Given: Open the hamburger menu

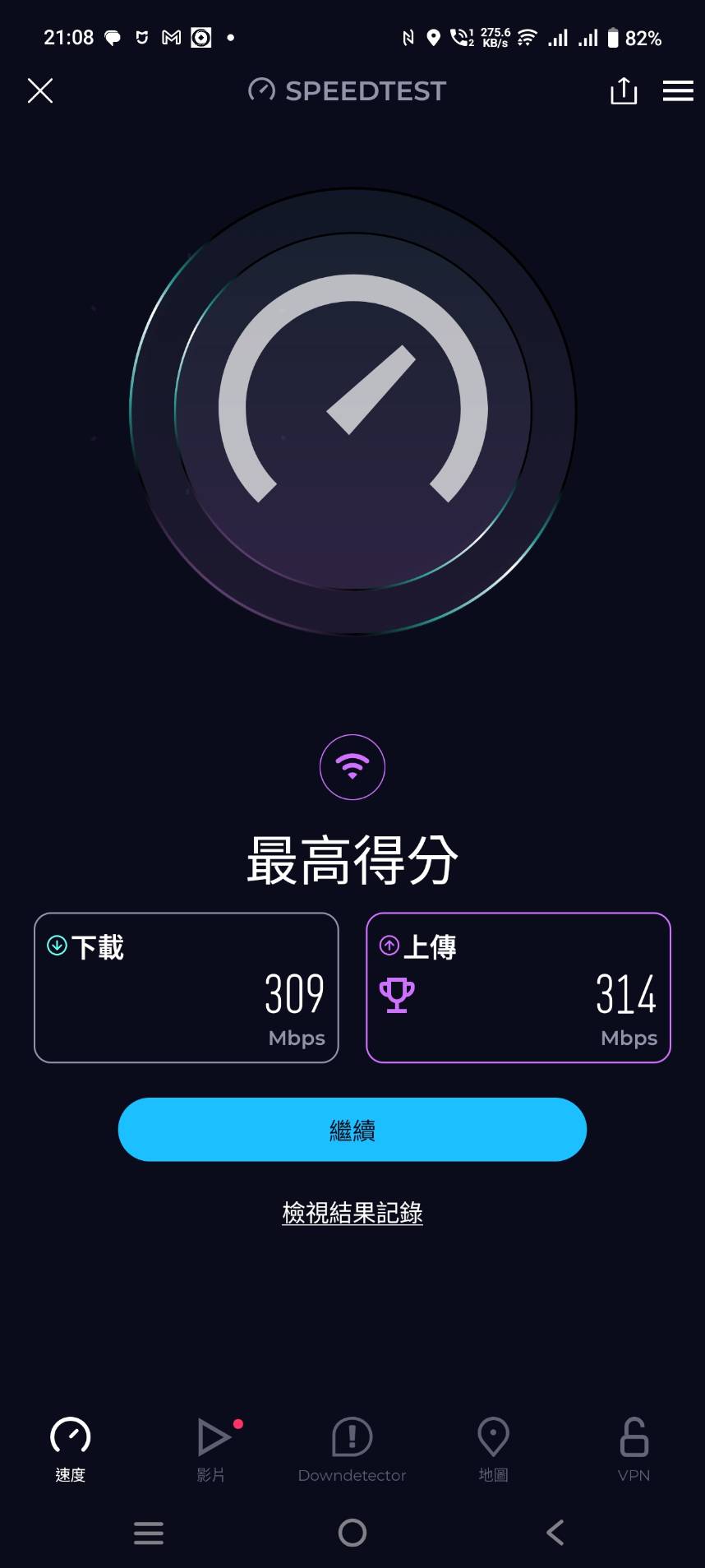Looking at the screenshot, I should tap(678, 90).
